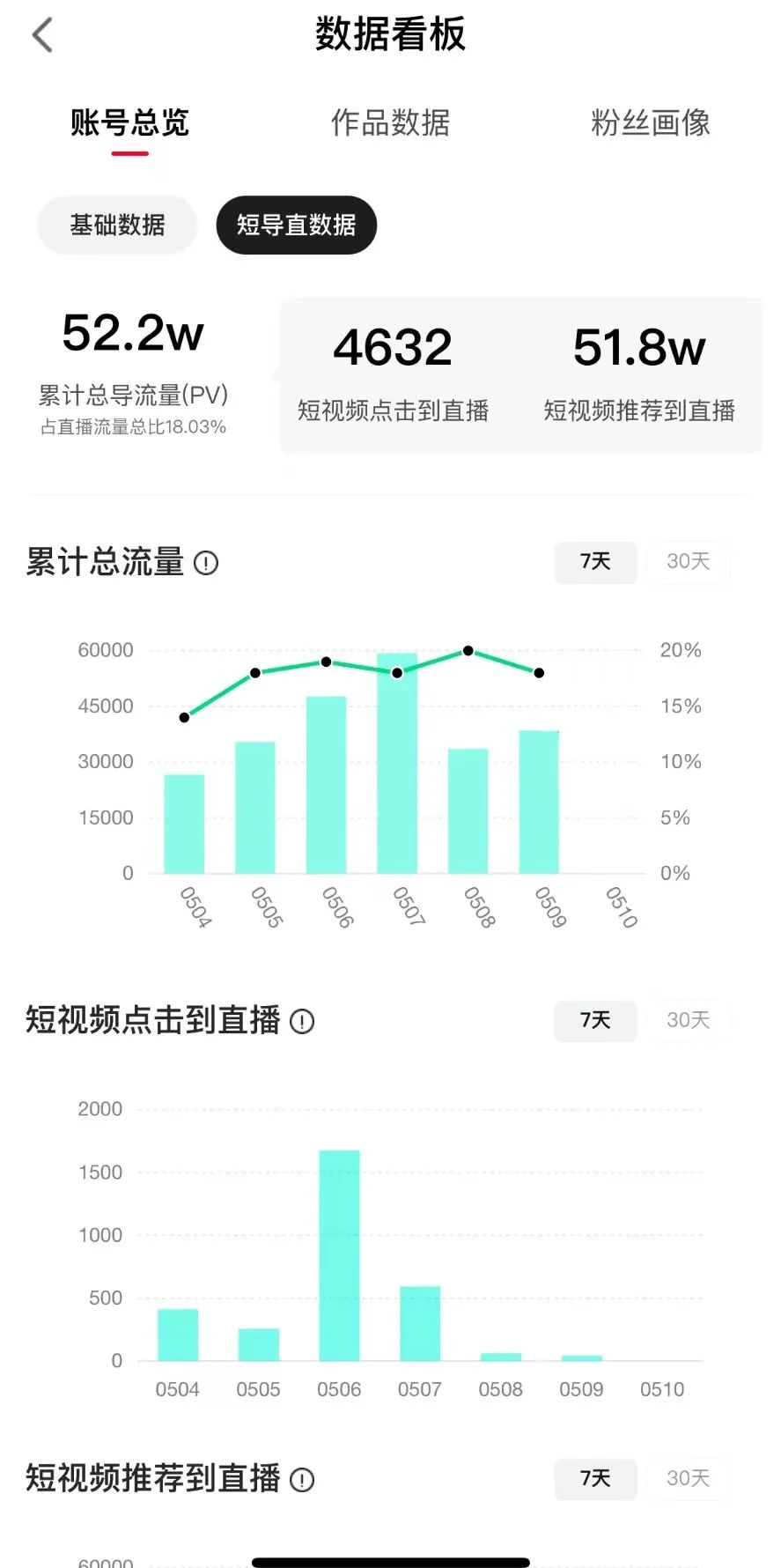Switch to the 作品数据 tab
The height and width of the screenshot is (1568, 781).
(390, 122)
